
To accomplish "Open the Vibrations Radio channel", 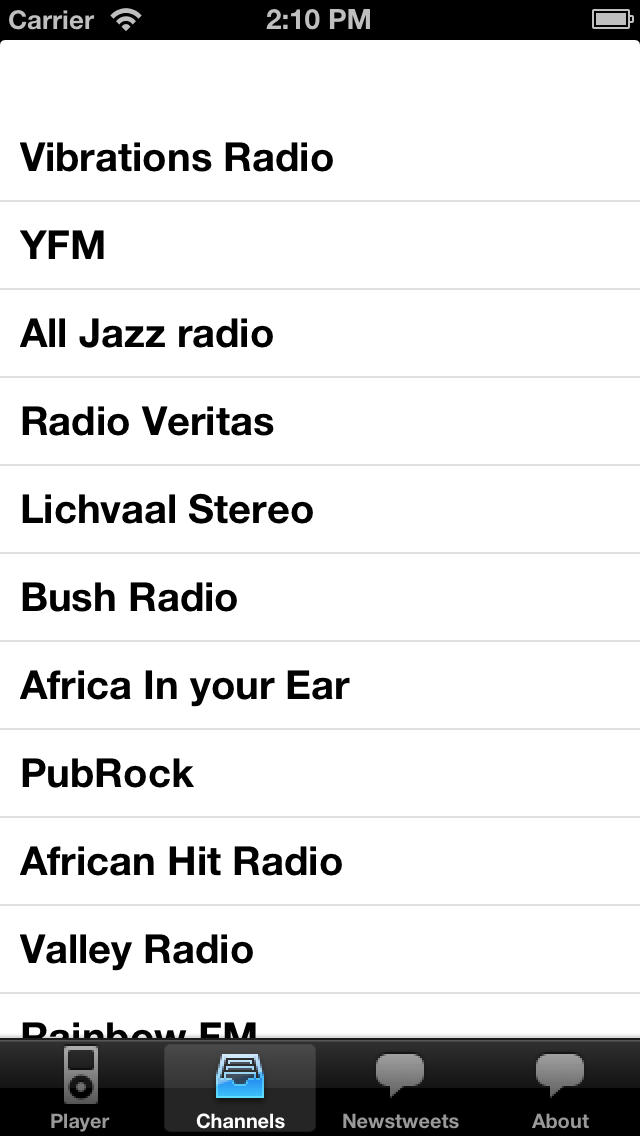I will pos(320,157).
